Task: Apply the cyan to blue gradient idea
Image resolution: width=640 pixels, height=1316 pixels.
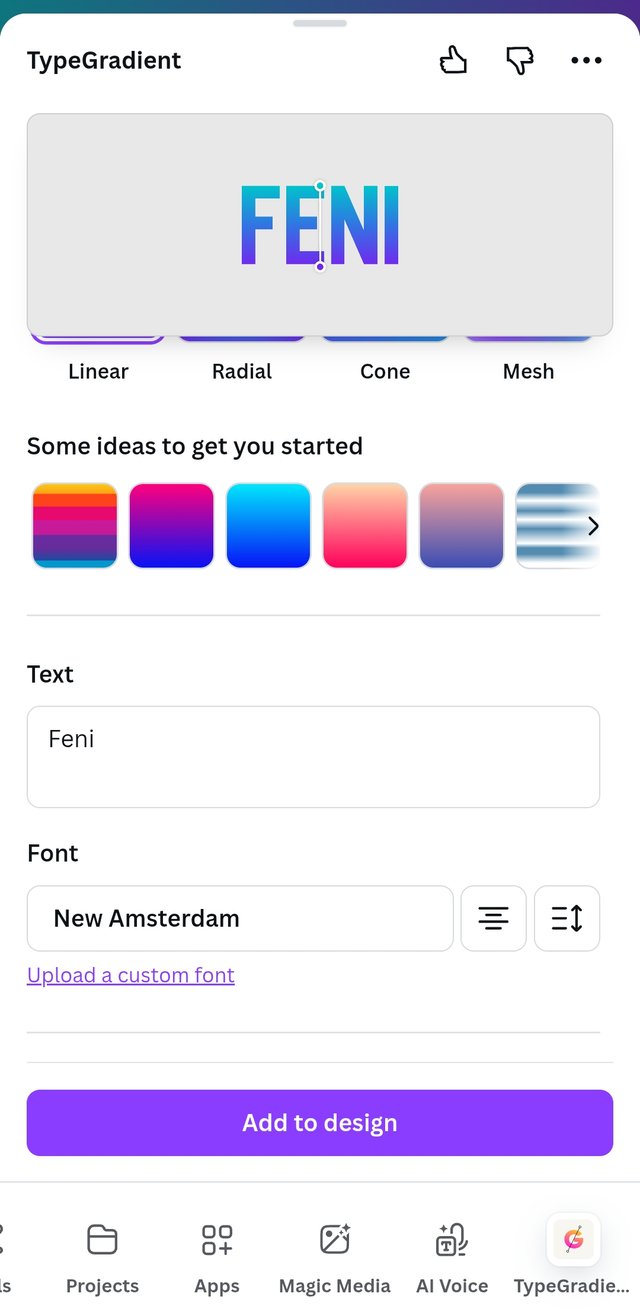Action: (x=268, y=526)
